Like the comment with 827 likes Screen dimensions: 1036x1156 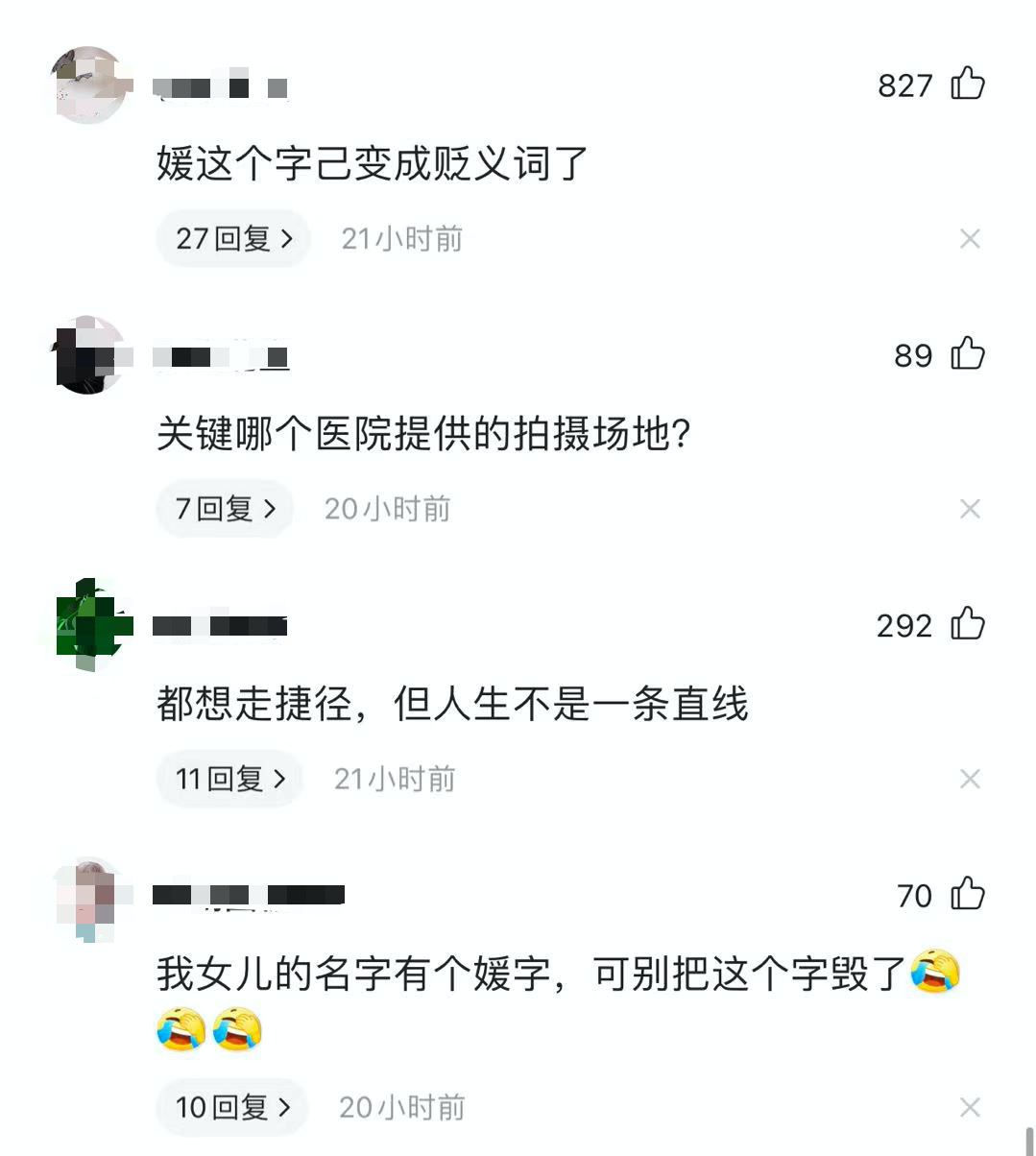pyautogui.click(x=967, y=84)
